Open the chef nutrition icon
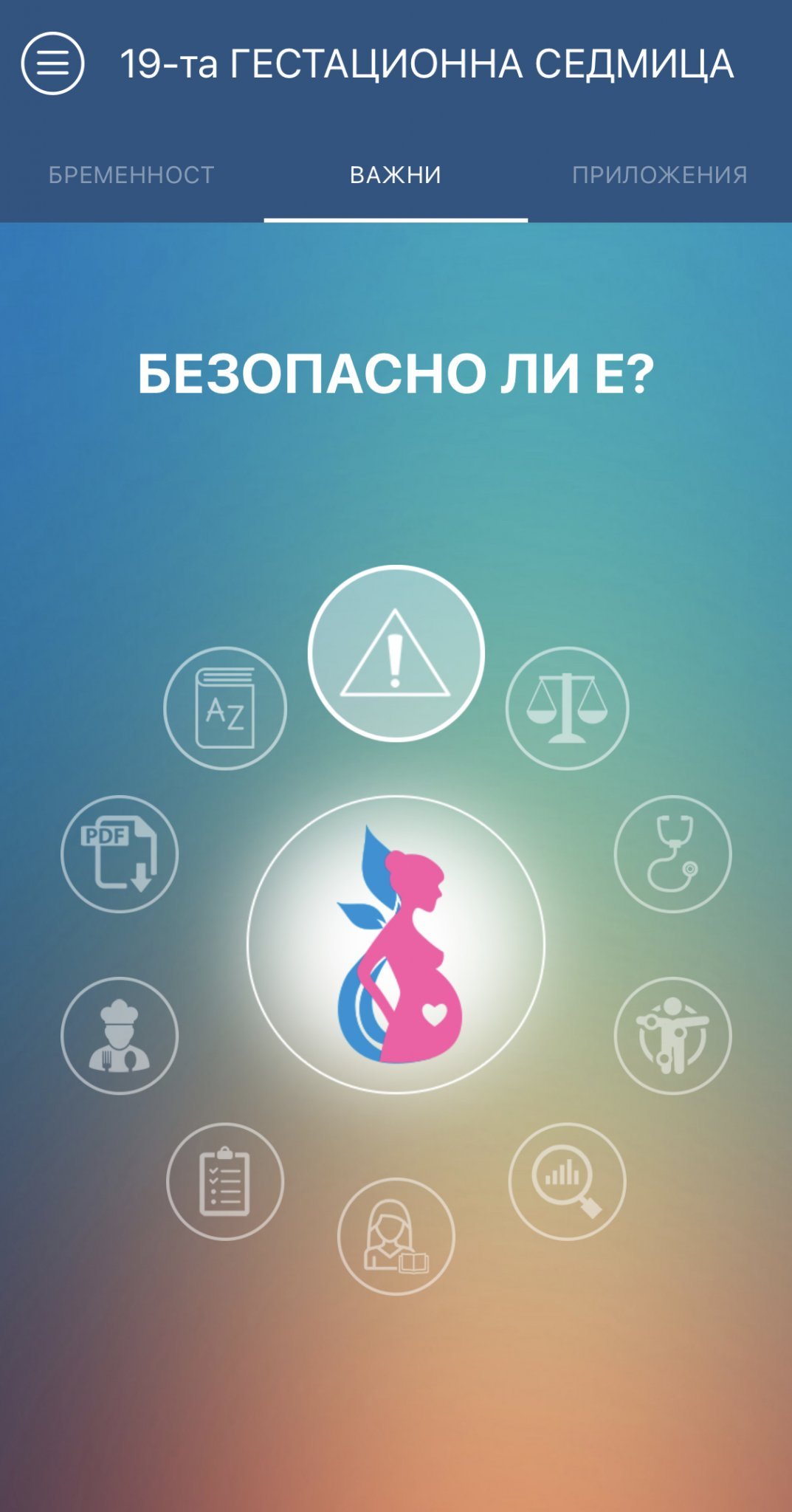 click(120, 1035)
